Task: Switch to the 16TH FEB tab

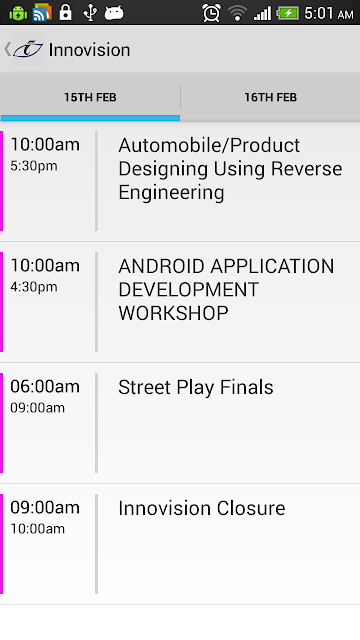Action: point(270,97)
